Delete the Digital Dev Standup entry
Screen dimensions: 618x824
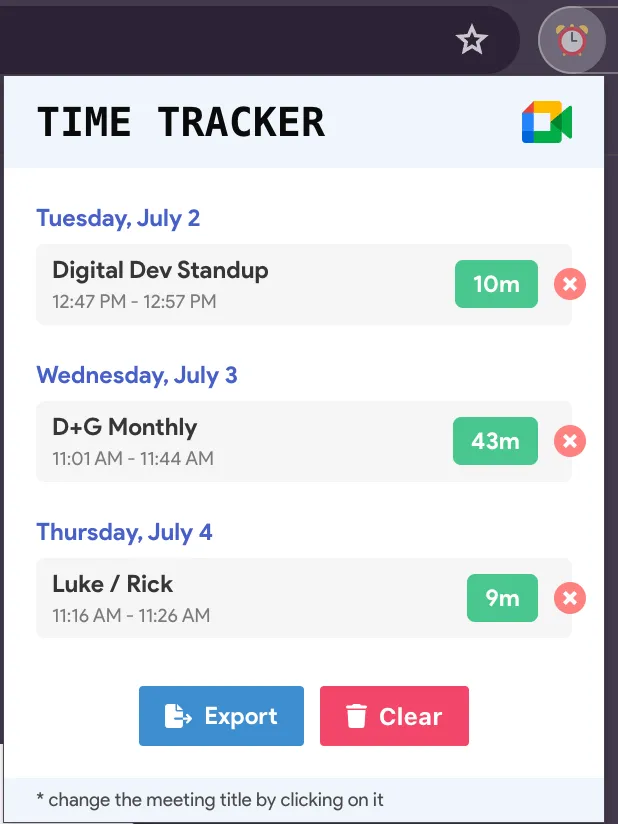pyautogui.click(x=570, y=284)
